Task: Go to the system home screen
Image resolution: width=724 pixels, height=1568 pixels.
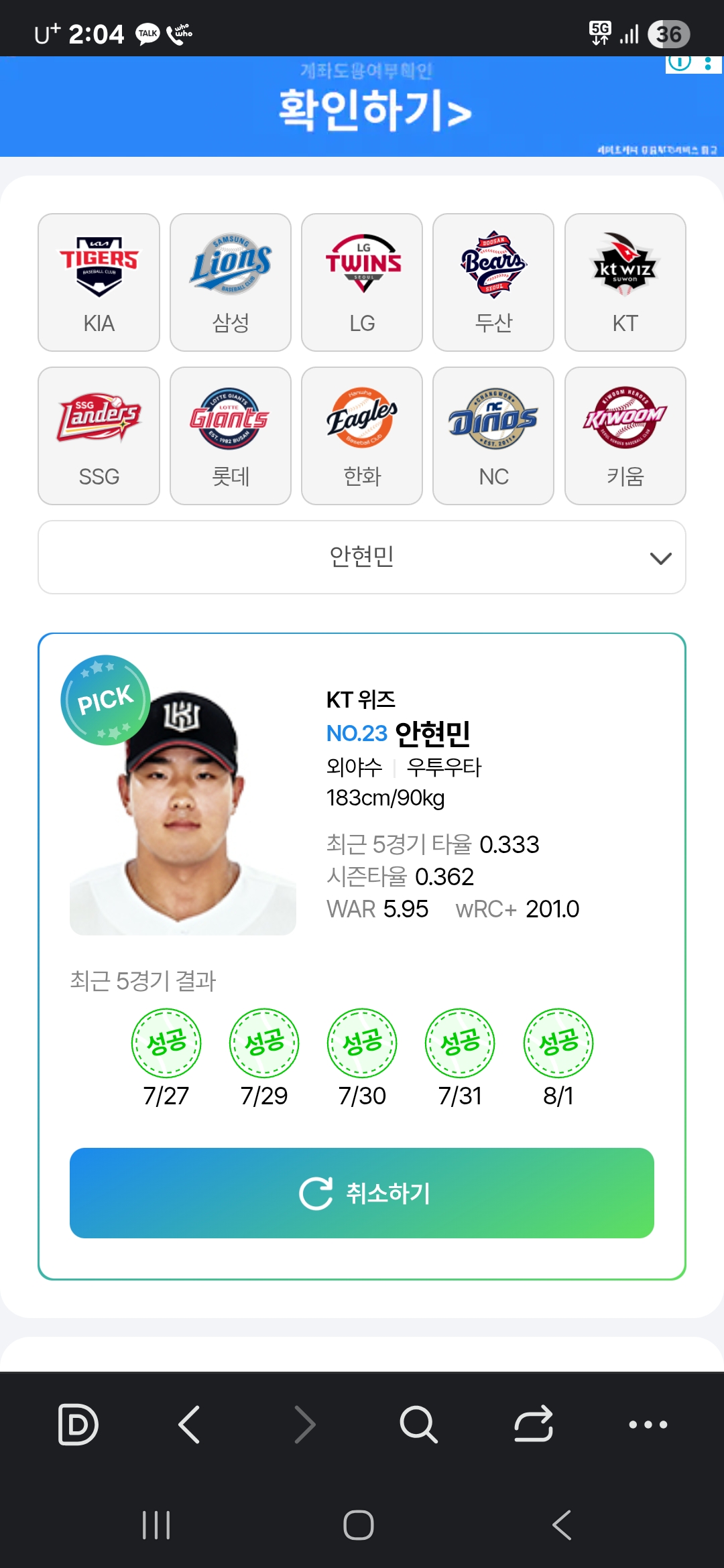Action: click(x=359, y=1525)
